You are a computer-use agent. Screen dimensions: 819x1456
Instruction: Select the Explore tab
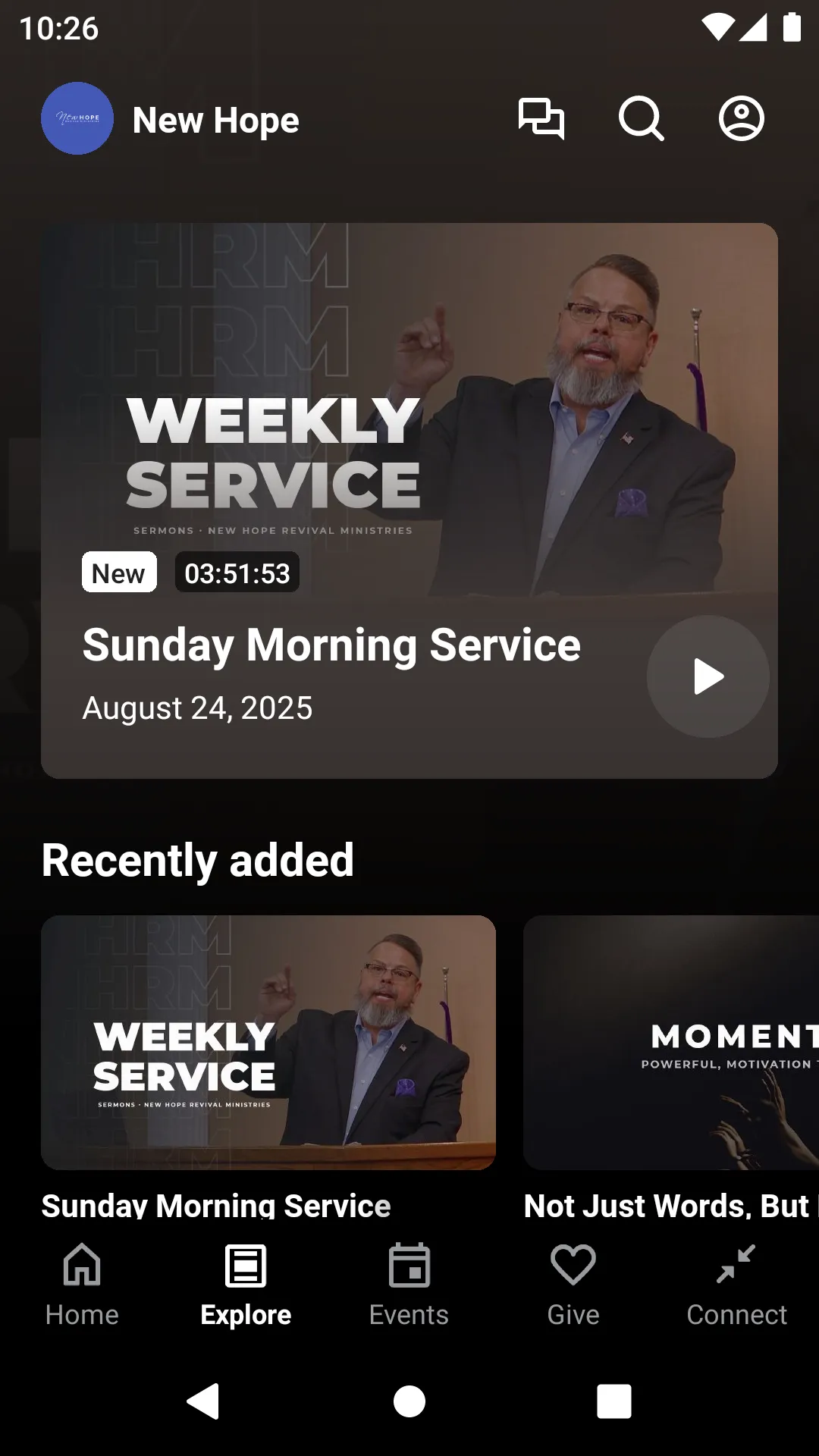[x=246, y=1282]
